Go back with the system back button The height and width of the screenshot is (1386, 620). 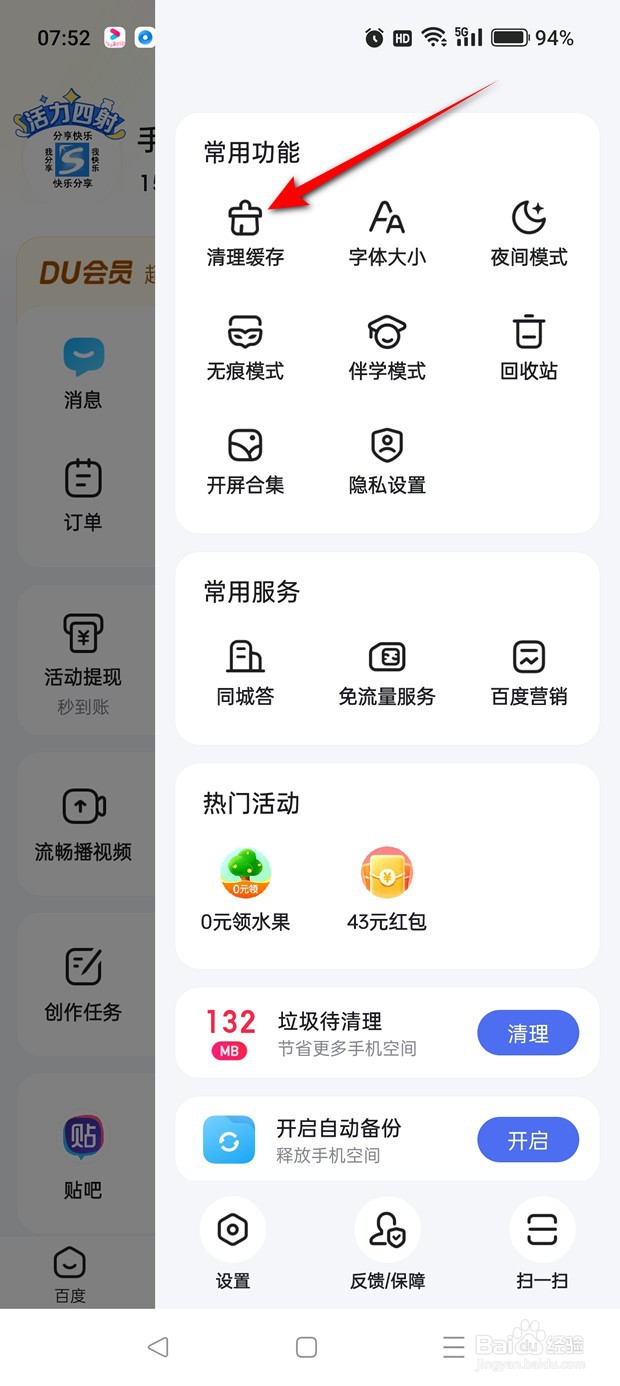click(157, 1347)
